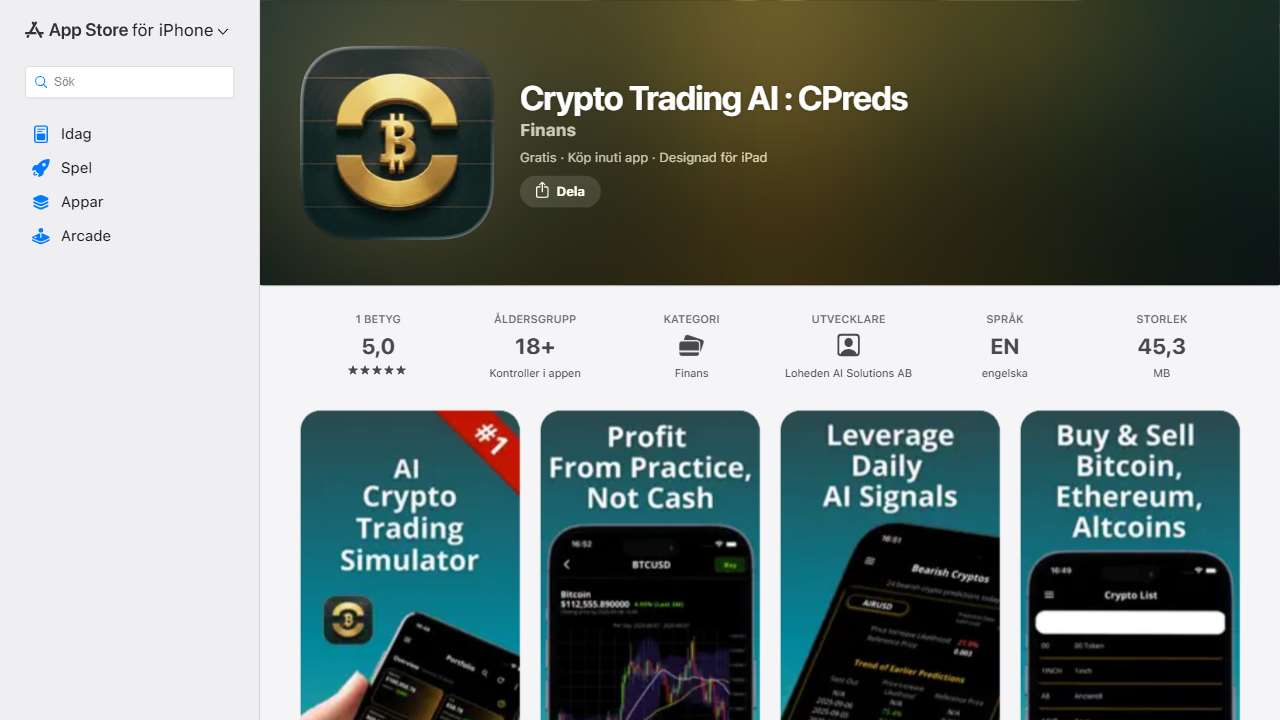Open the App Store för iPhone dropdown

pos(128,30)
